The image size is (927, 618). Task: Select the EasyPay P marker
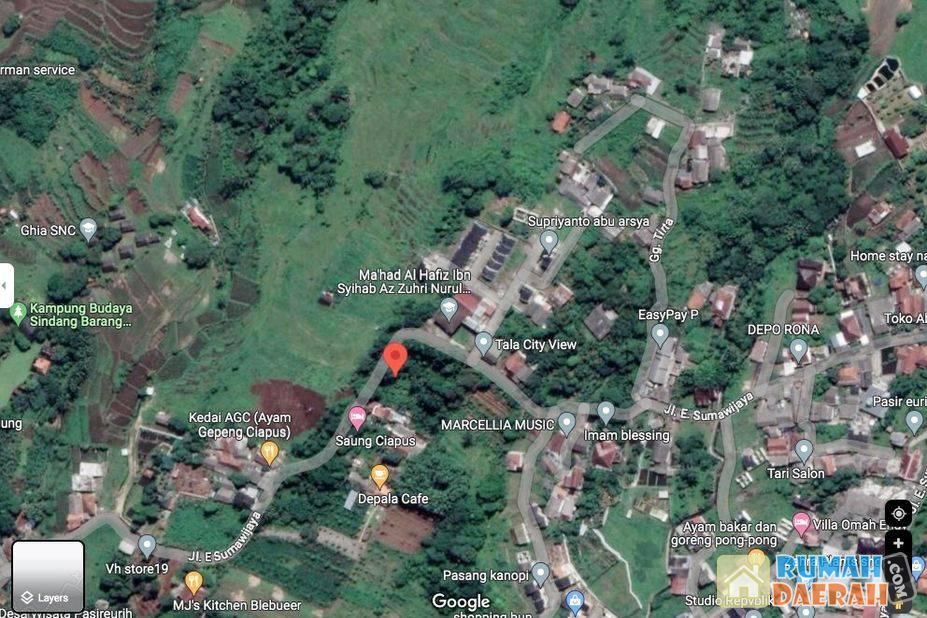[x=659, y=334]
